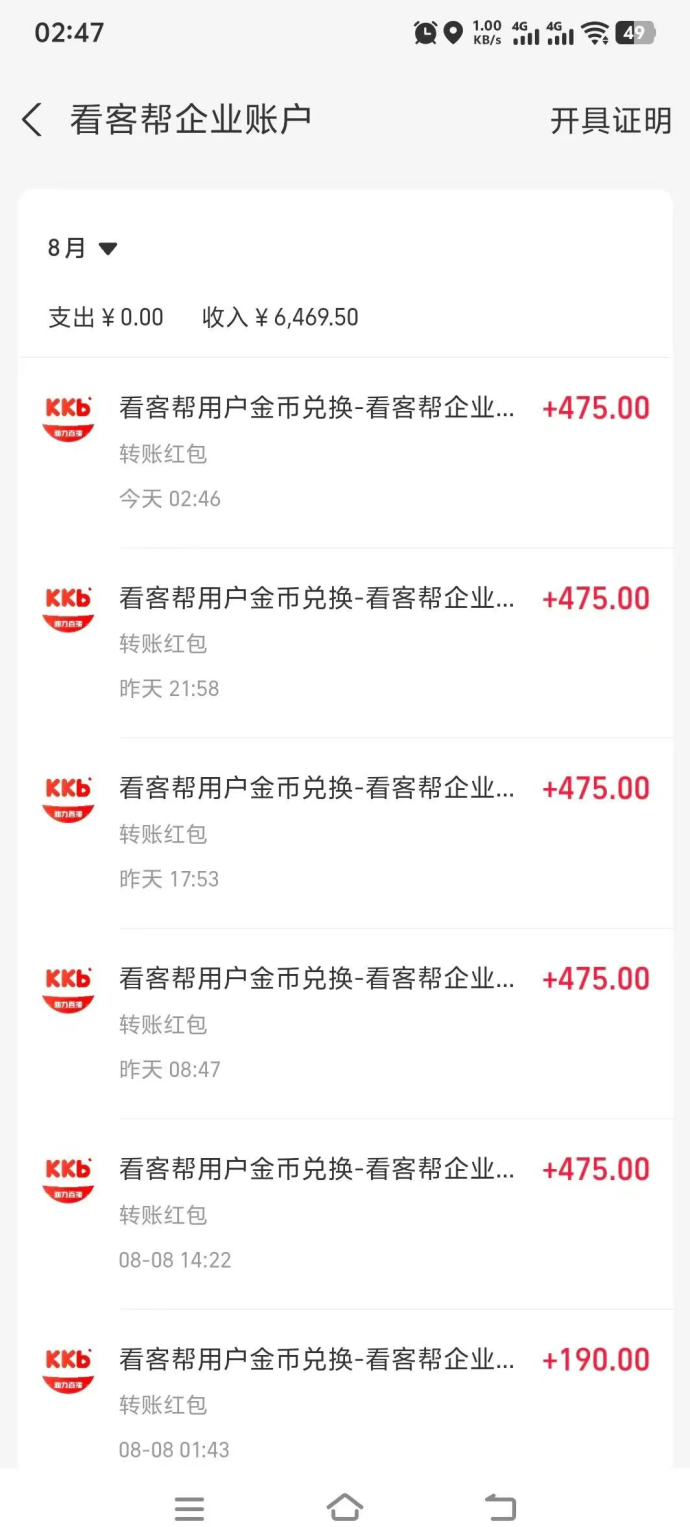Screen dimensions: 690x1527
Task: View the +475.00 transfer from 昨天 17:53
Action: (x=345, y=832)
